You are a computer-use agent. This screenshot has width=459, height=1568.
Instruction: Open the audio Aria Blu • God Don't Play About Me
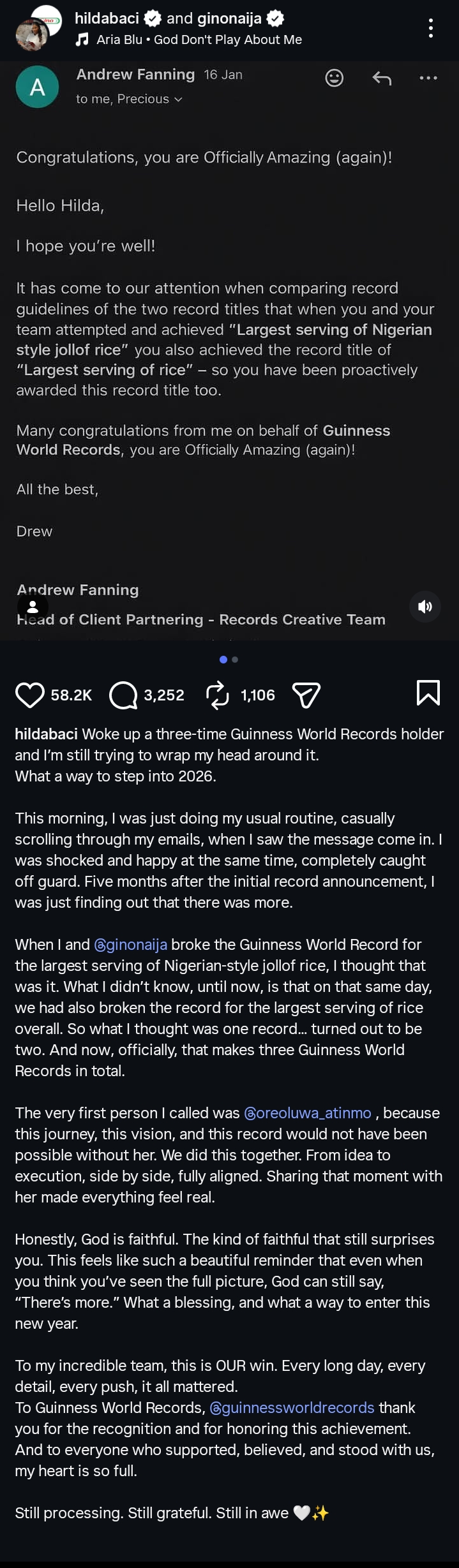tap(199, 40)
